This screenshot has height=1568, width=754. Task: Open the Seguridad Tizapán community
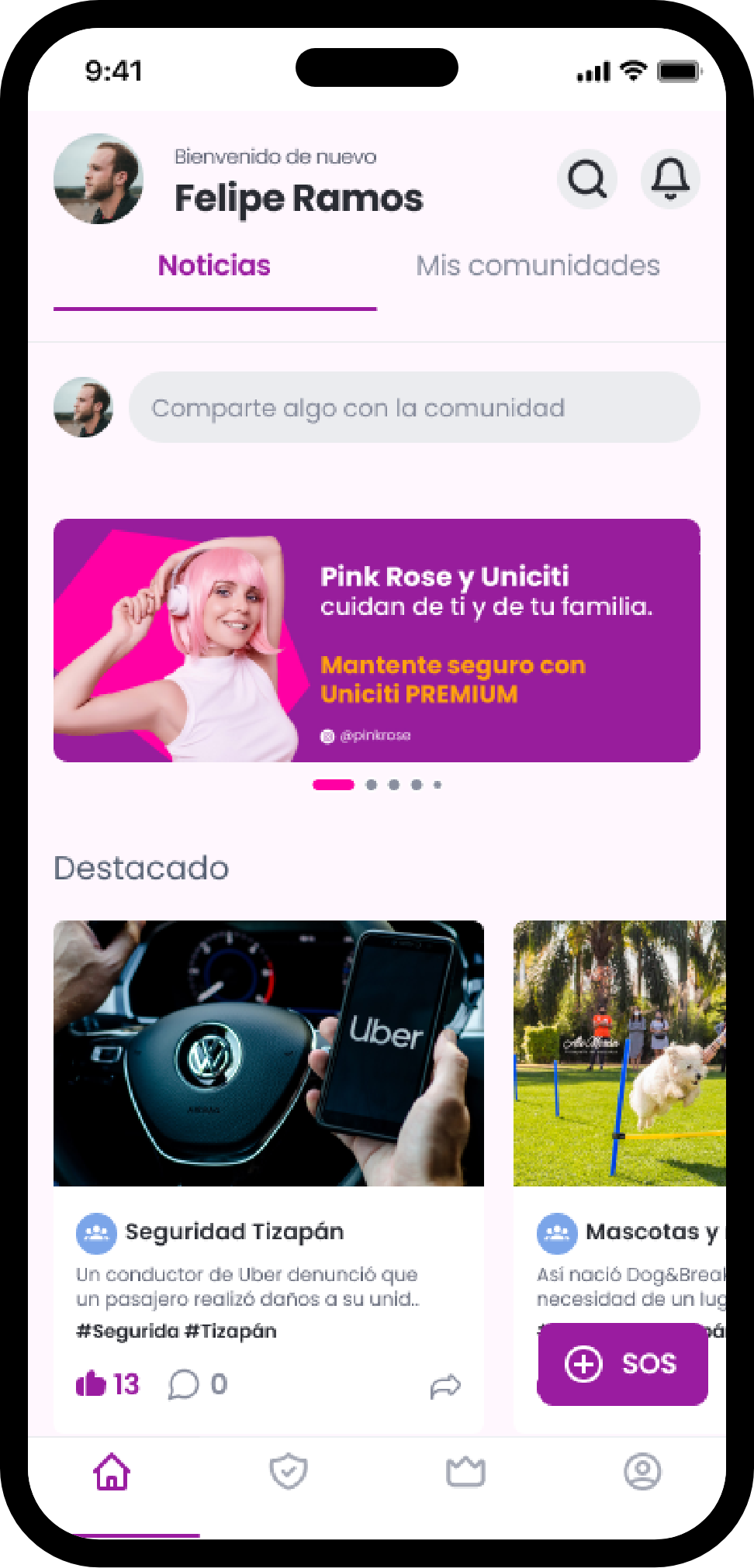[233, 1231]
